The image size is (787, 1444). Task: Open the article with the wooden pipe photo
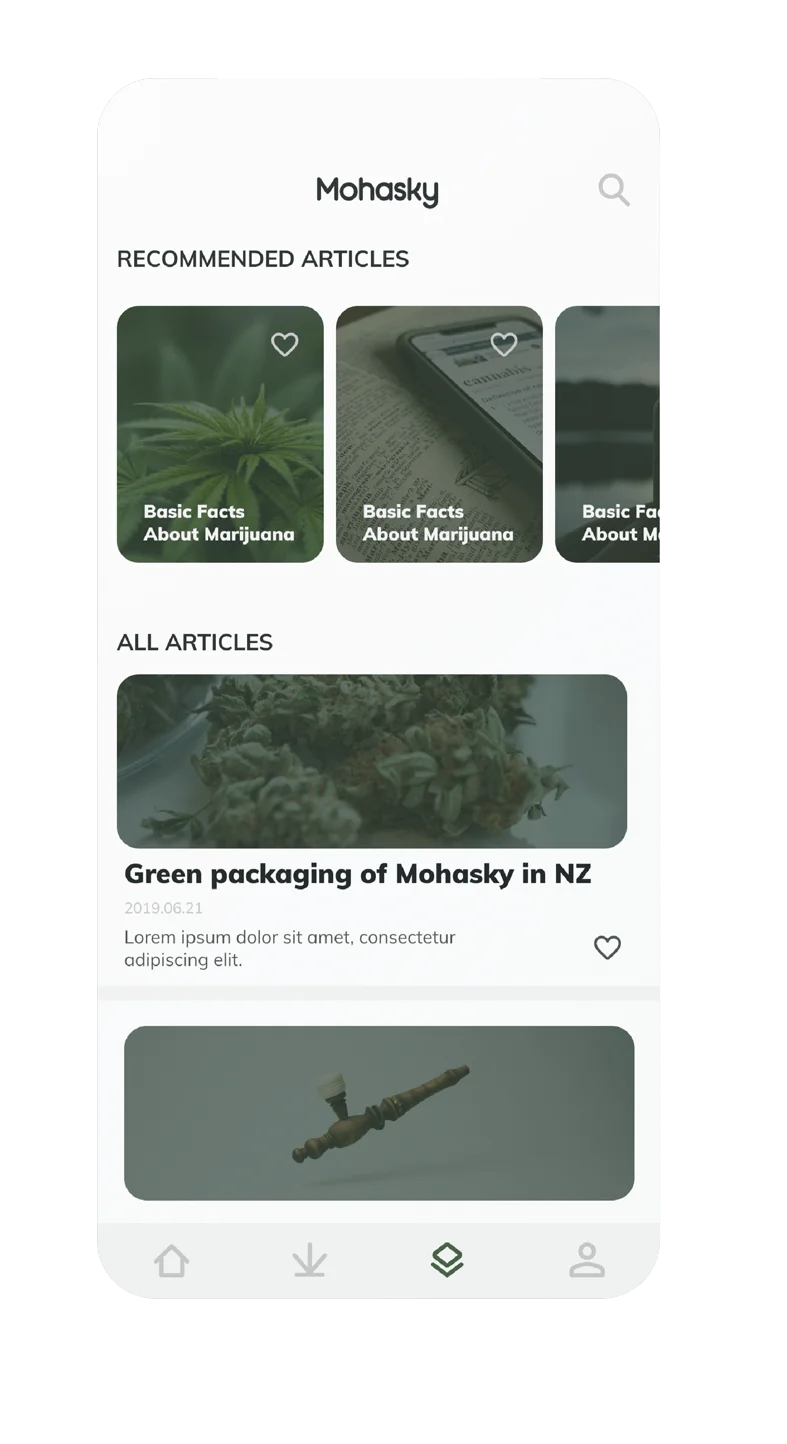[379, 1112]
